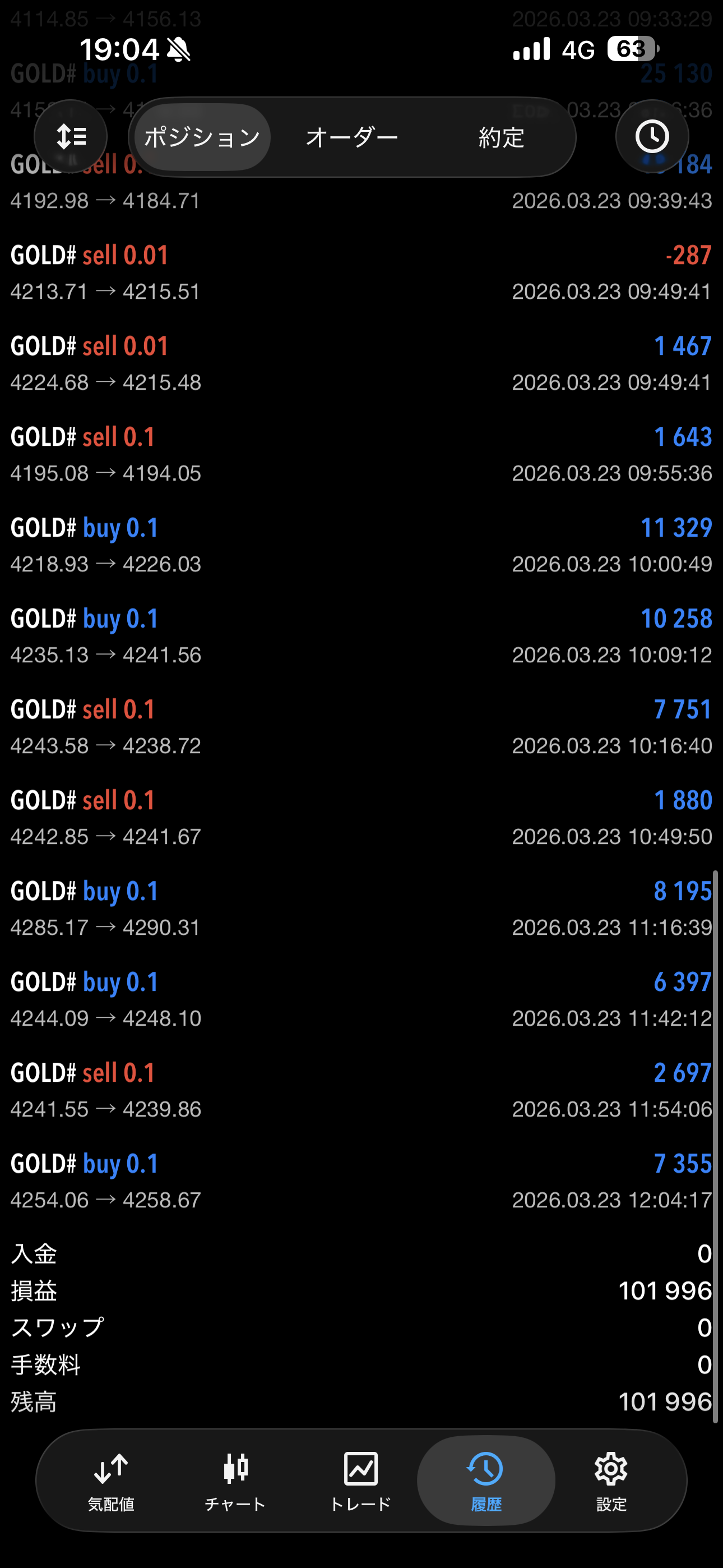Screen dimensions: 723x1568
Task: Expand the GOLD# buy trade closed at 12:04:17
Action: click(x=361, y=1181)
